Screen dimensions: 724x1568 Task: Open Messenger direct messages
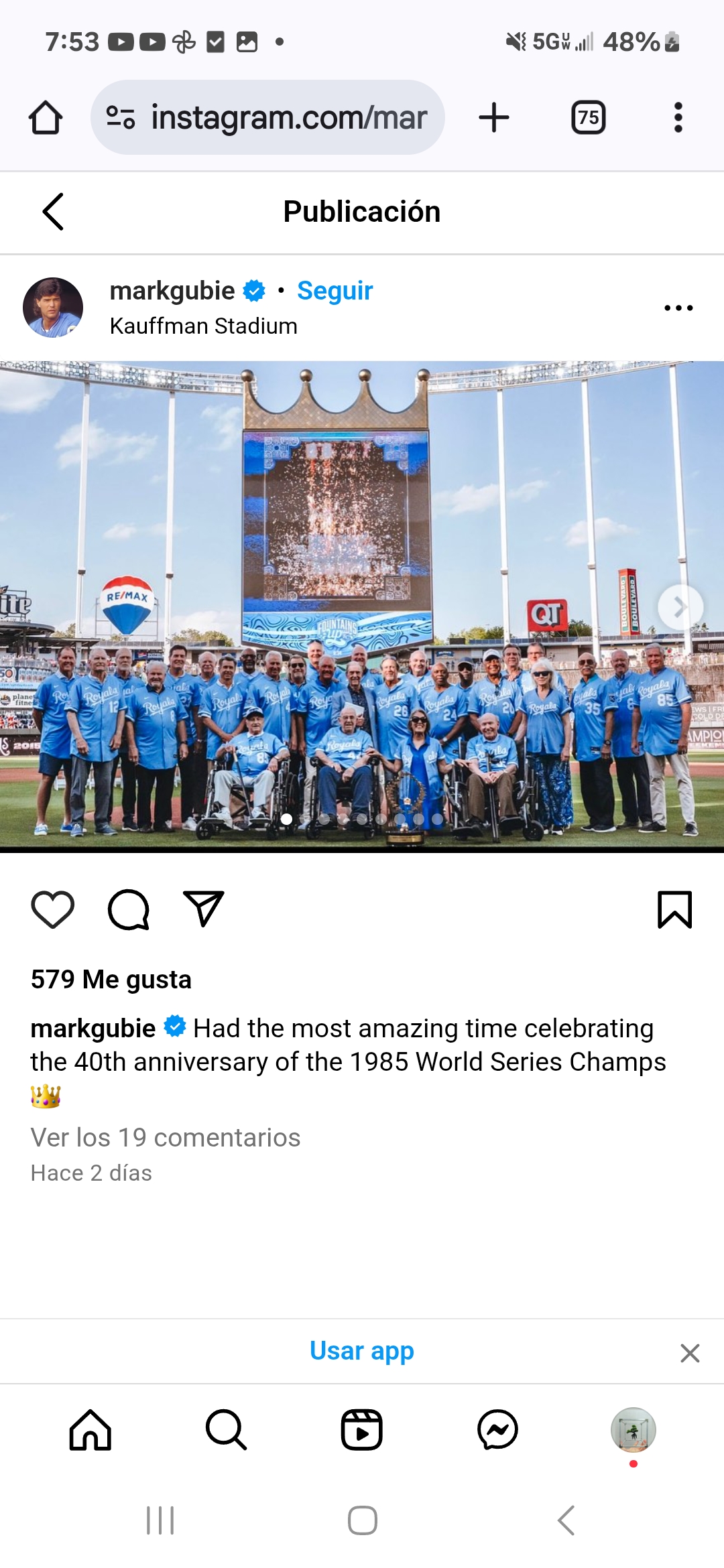tap(497, 1430)
